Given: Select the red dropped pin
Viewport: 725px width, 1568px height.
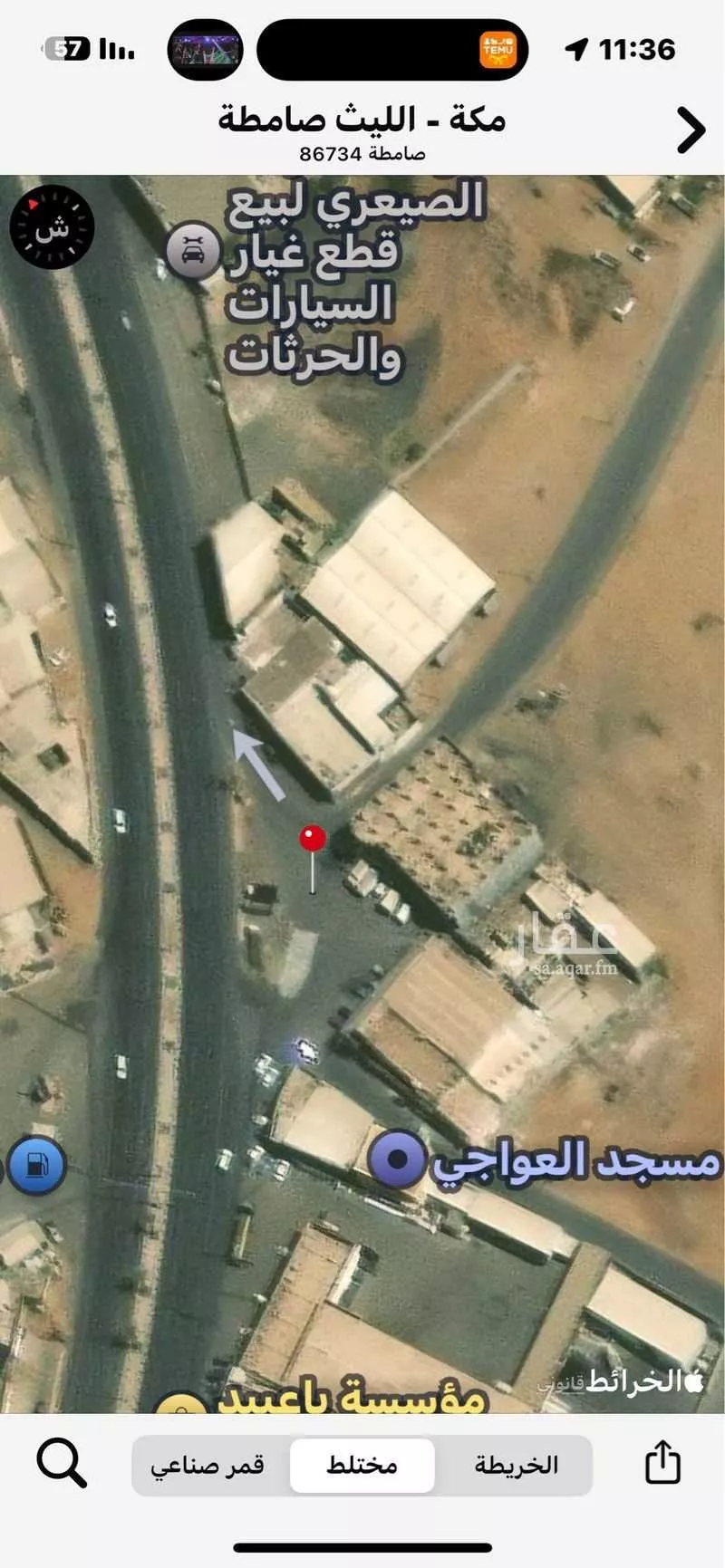Looking at the screenshot, I should click(313, 839).
